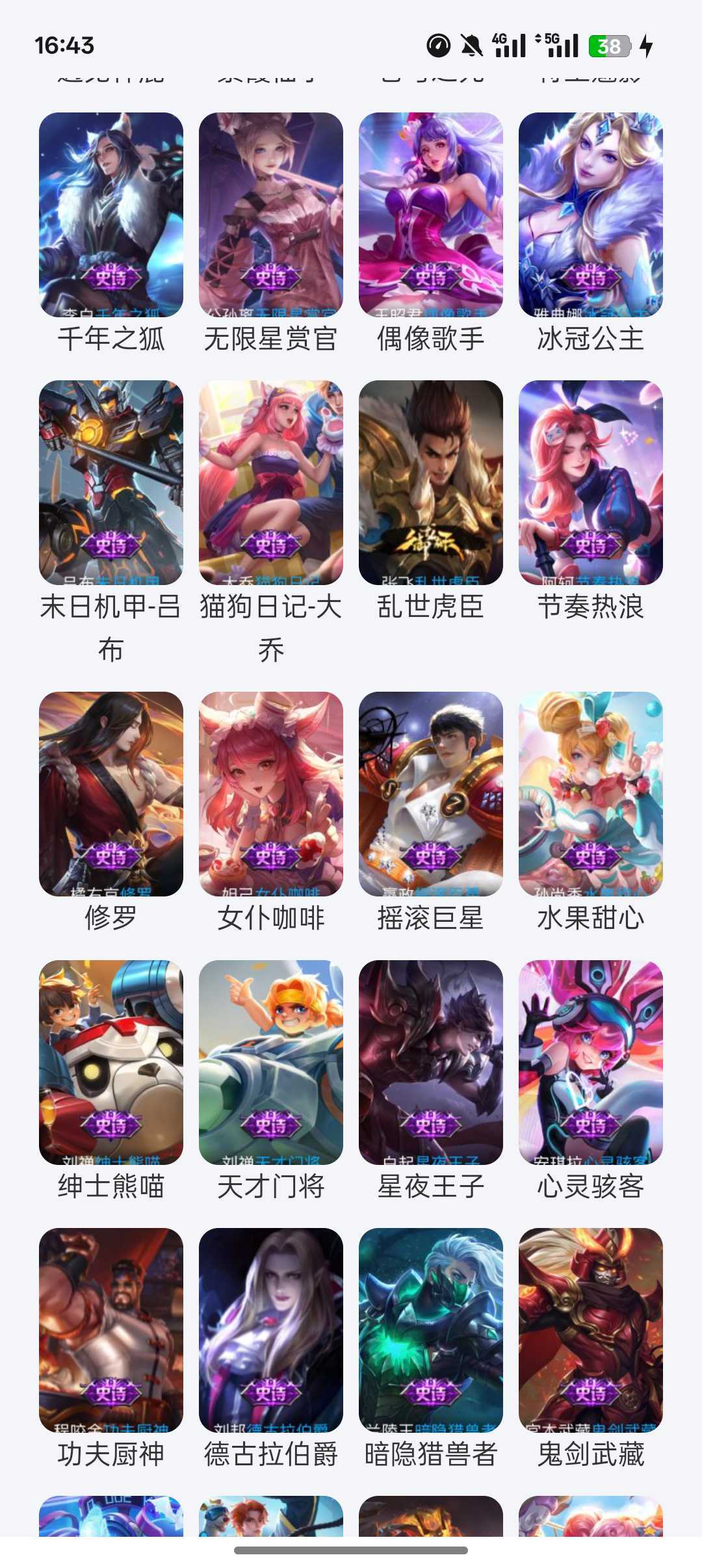Choose the 末日机甲-吕布 skin

click(x=111, y=482)
